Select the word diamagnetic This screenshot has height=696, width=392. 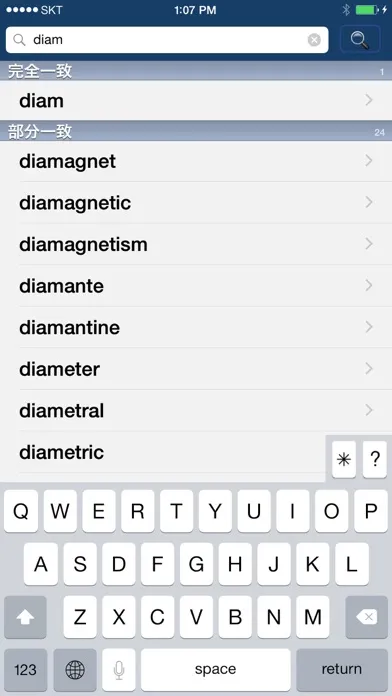pyautogui.click(x=196, y=203)
